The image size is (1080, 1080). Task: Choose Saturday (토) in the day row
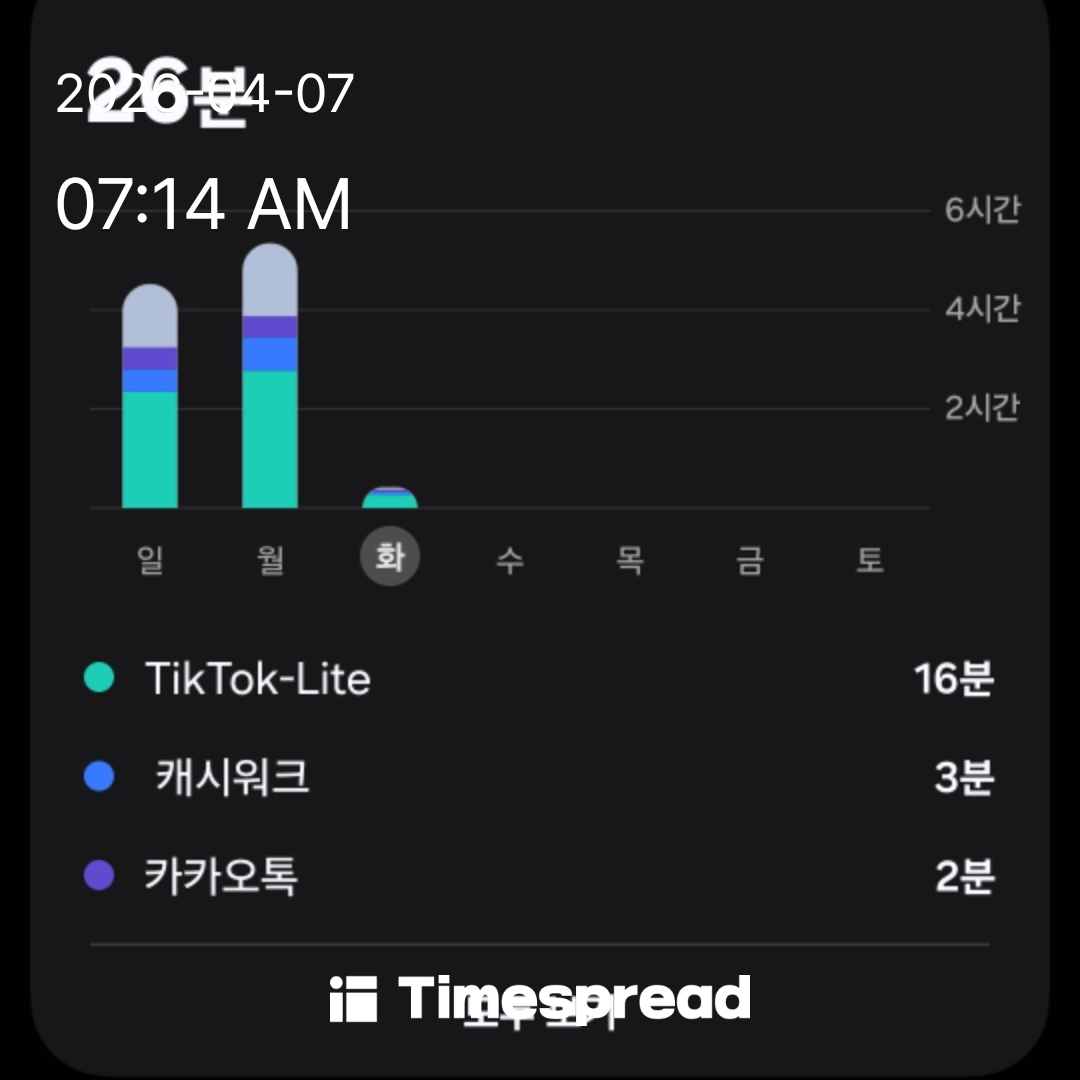870,560
